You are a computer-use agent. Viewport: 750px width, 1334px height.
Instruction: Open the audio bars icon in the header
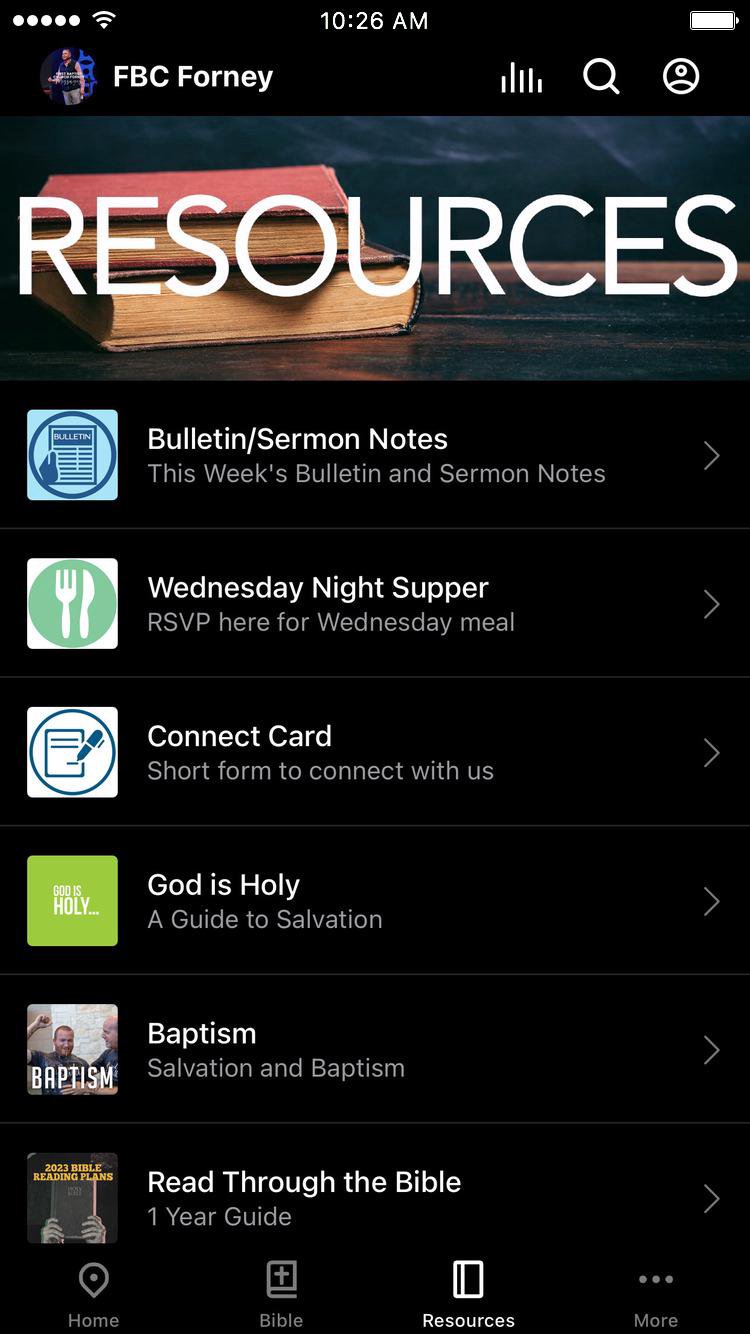tap(521, 77)
